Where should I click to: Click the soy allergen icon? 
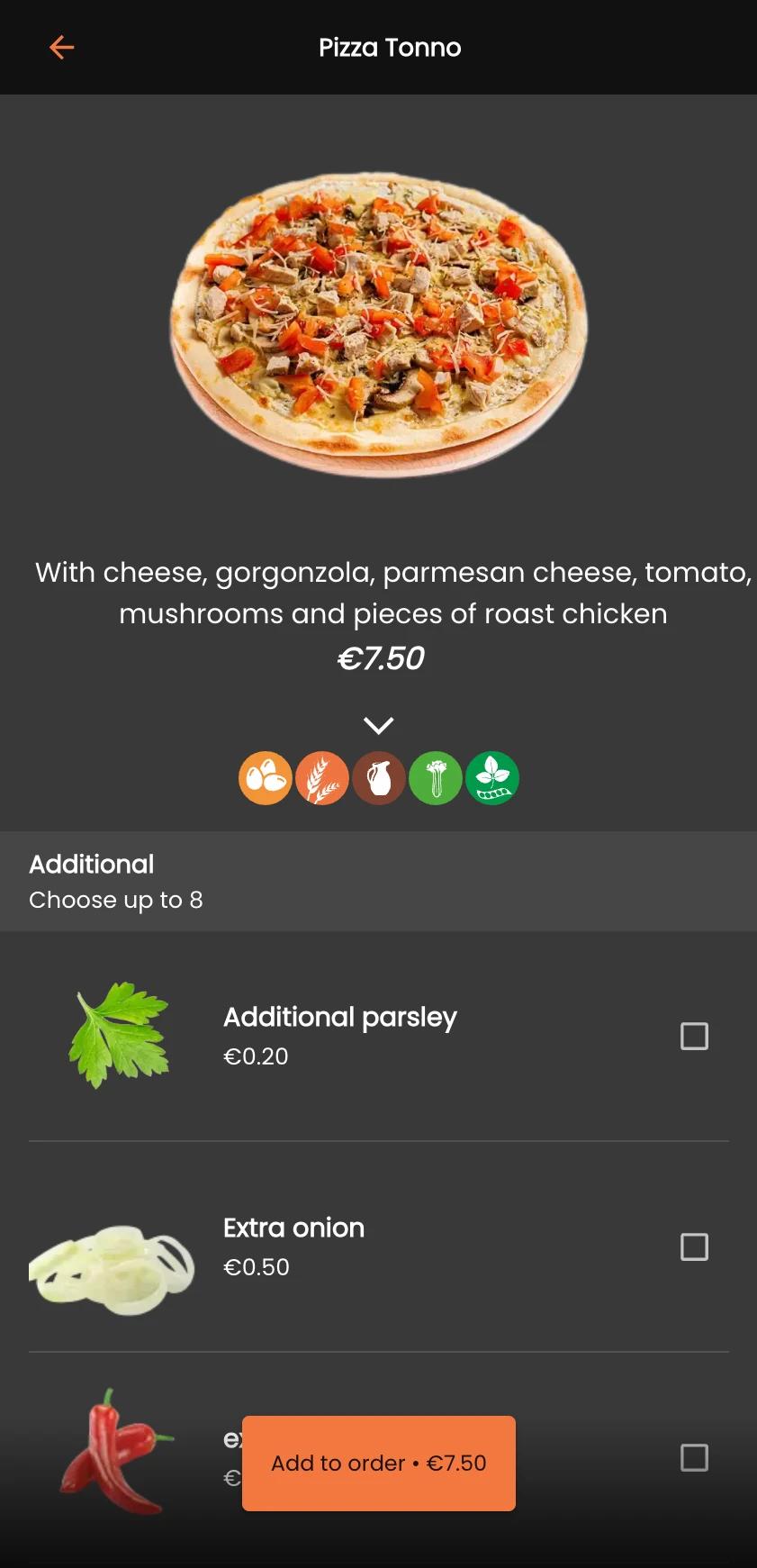(x=492, y=777)
